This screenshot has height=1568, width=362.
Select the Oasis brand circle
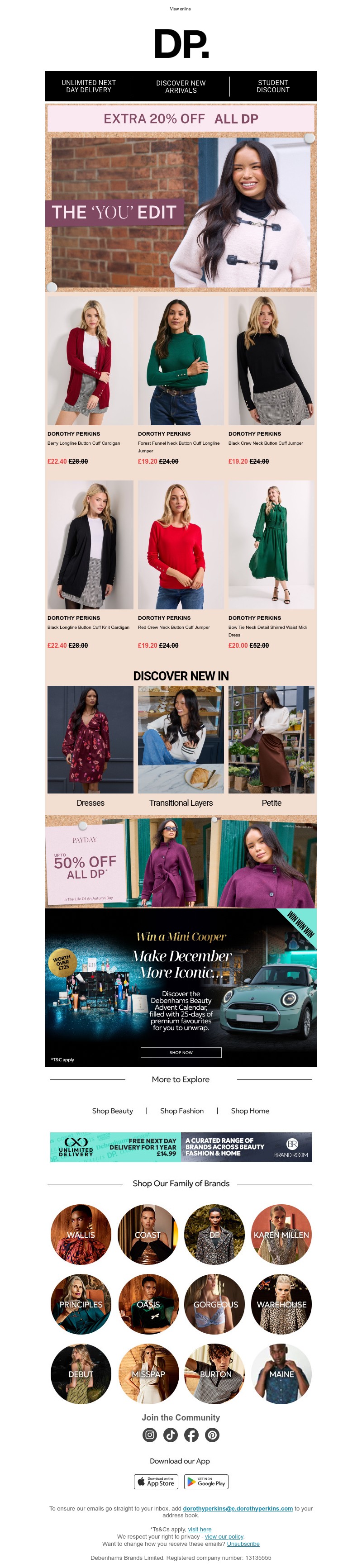(148, 1304)
